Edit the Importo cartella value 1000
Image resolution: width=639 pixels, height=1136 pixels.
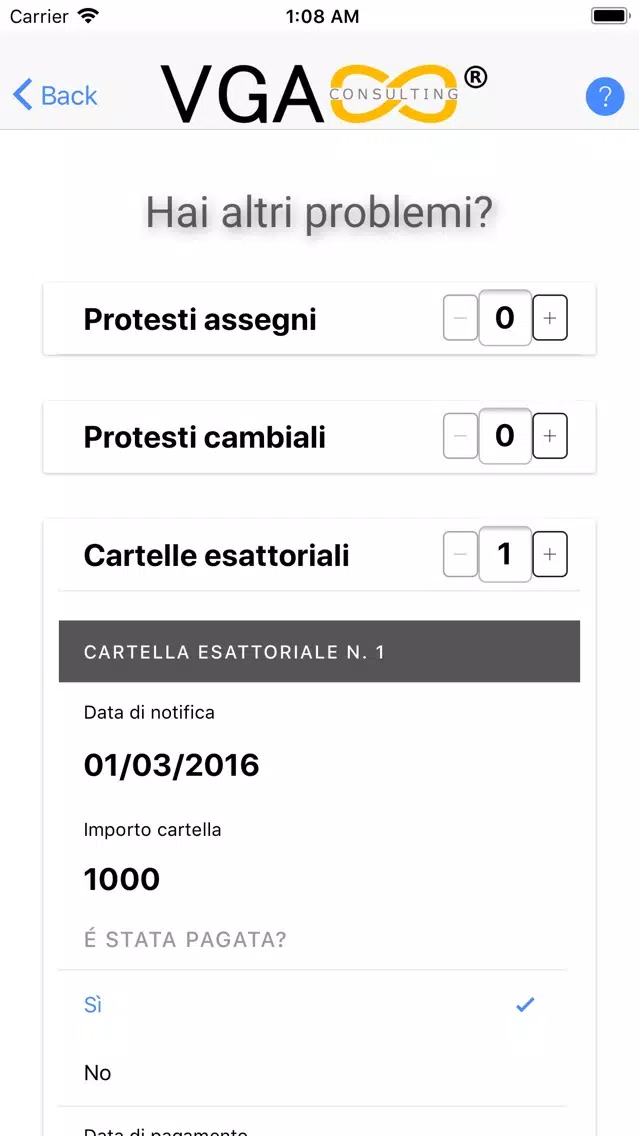click(122, 880)
